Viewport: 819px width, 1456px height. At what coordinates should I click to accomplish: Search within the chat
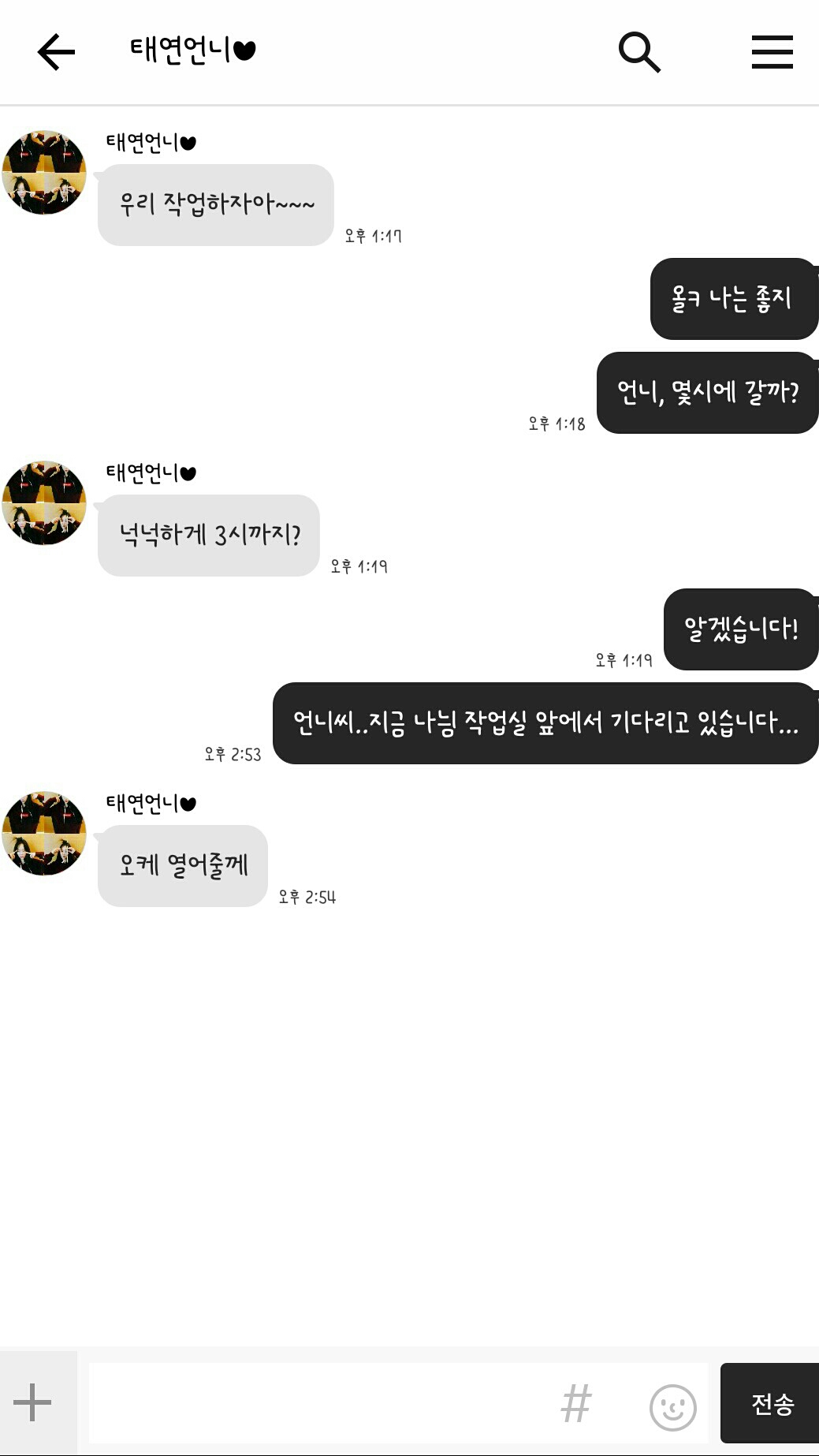[639, 52]
